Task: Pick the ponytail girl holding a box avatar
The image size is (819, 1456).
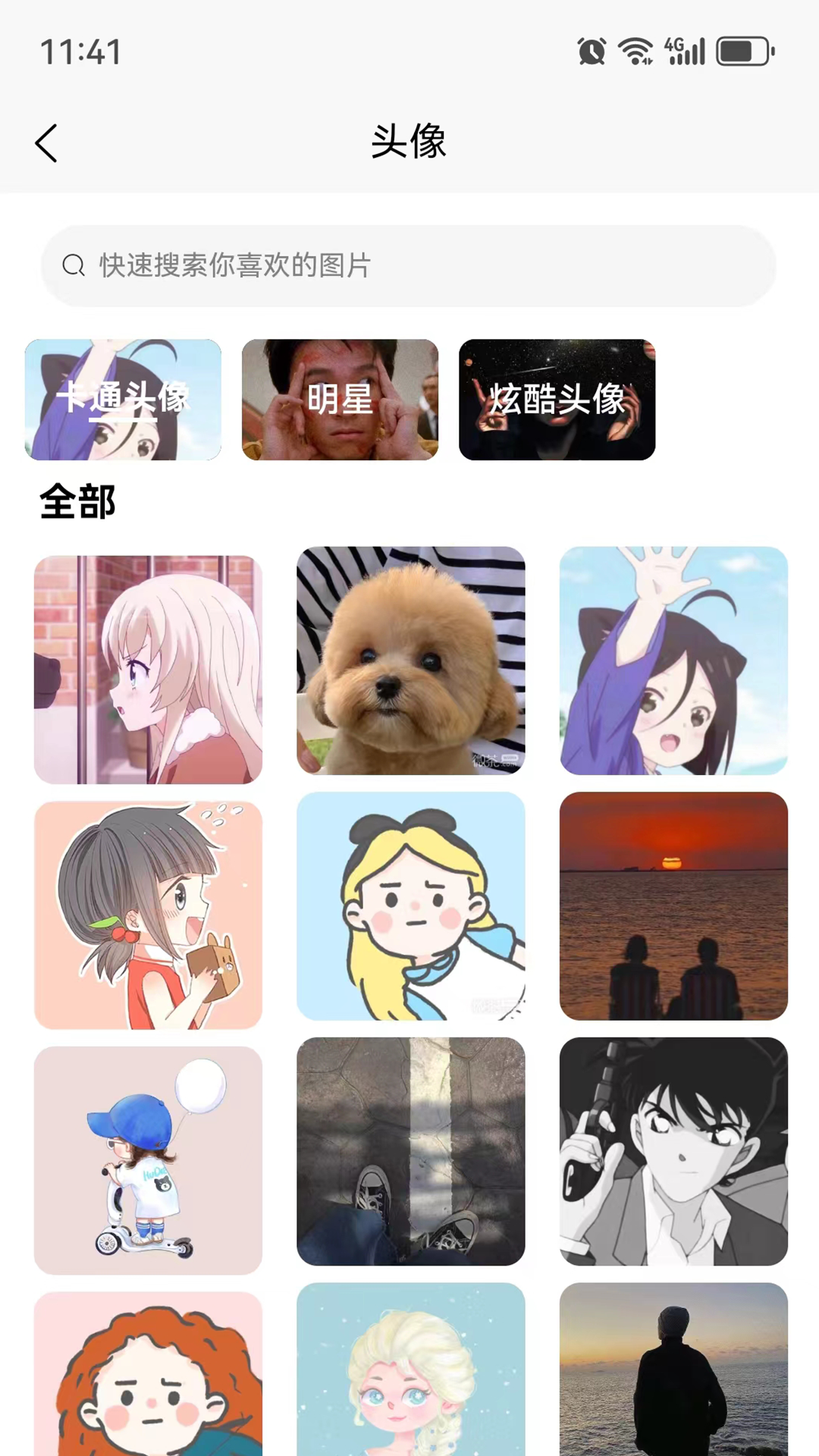Action: [x=148, y=915]
